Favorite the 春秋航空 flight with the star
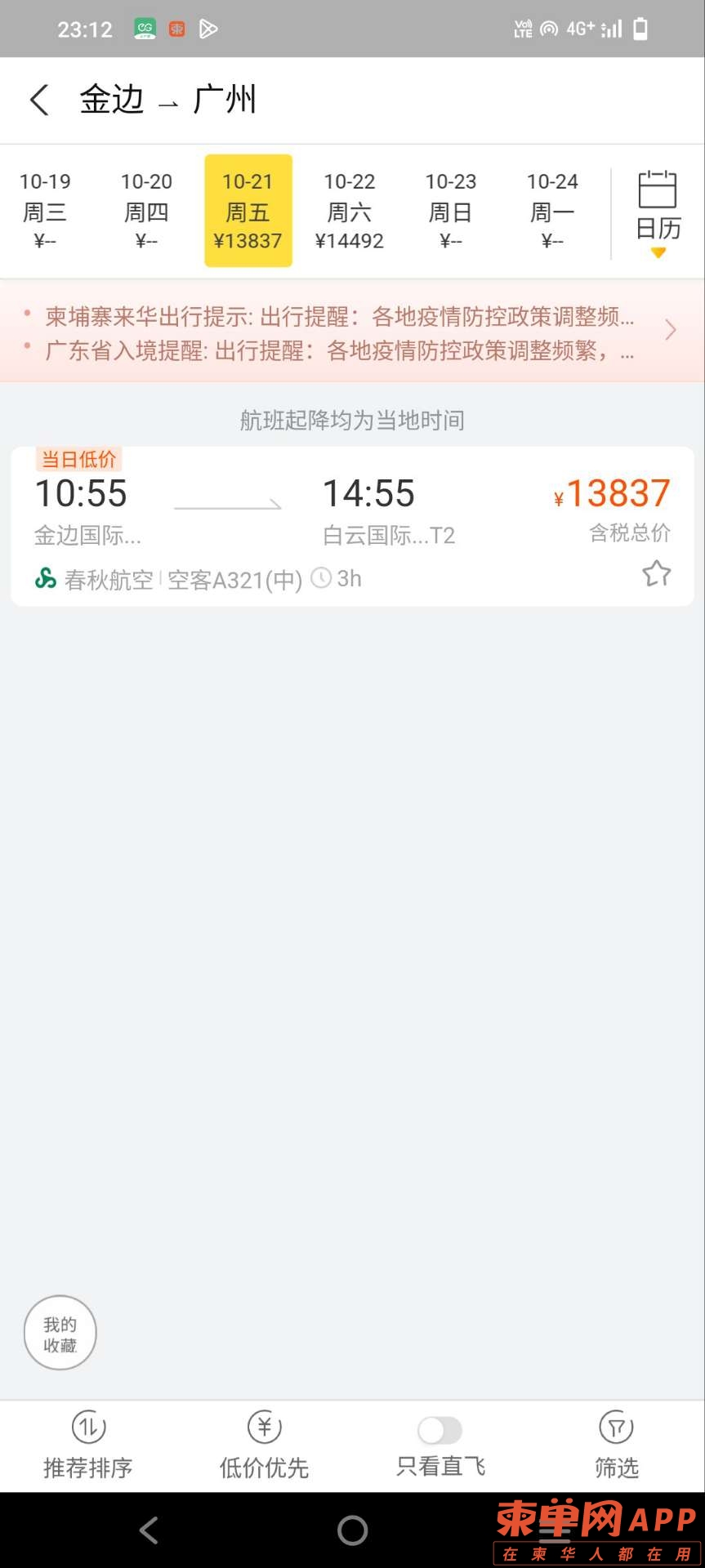Viewport: 705px width, 1568px height. [x=656, y=574]
